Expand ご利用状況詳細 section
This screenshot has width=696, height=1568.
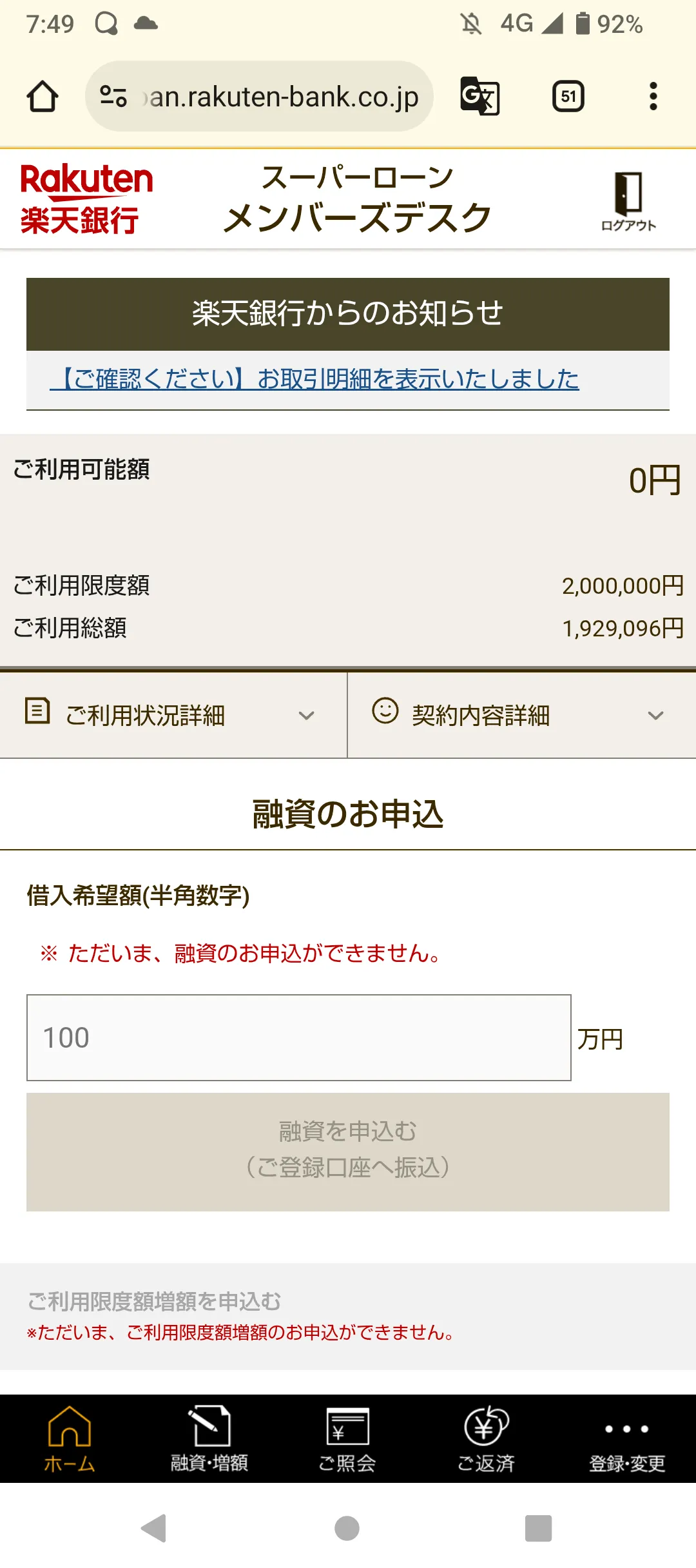coord(173,715)
